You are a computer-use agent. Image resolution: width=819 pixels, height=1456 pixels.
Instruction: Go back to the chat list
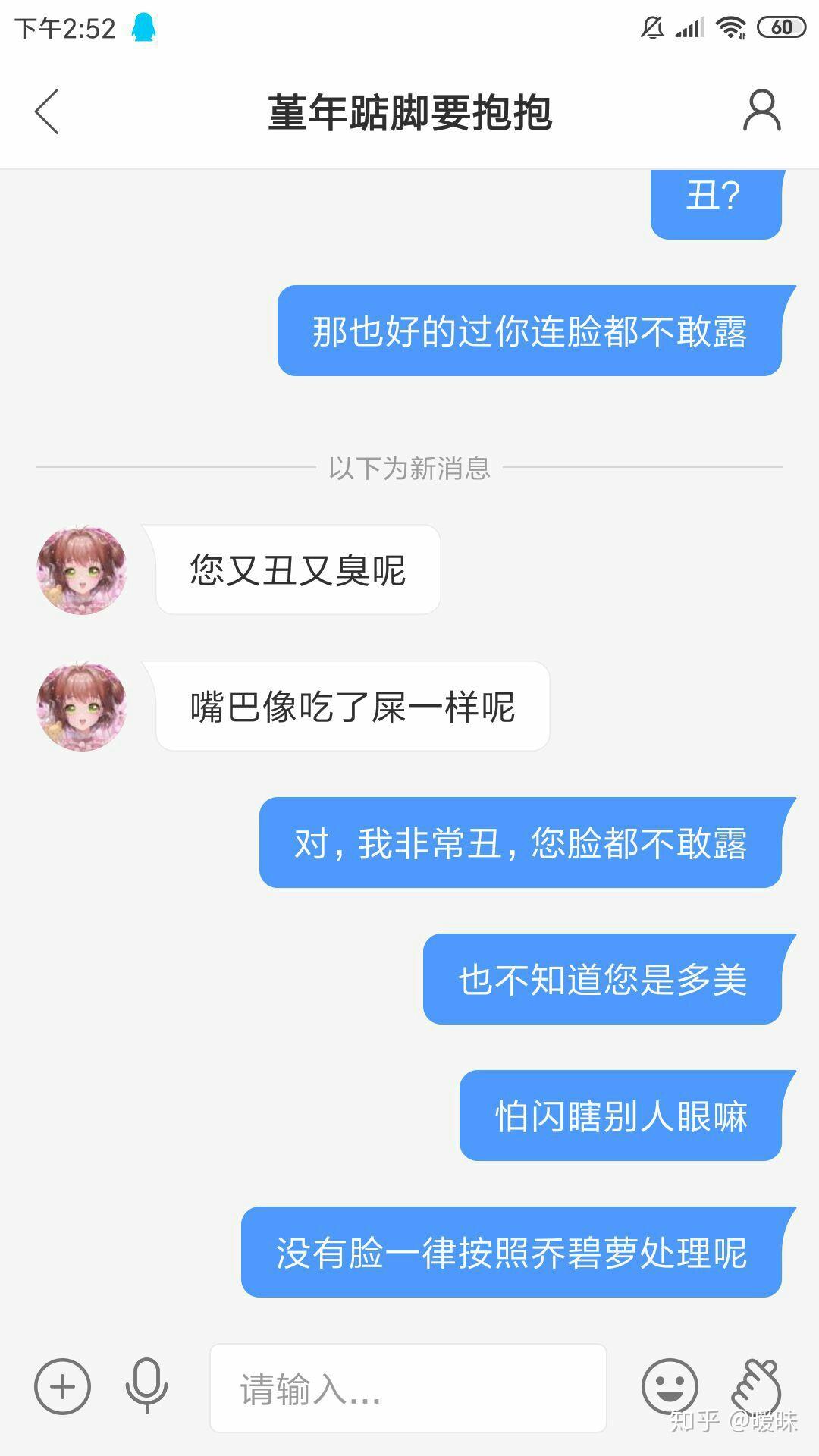click(47, 111)
